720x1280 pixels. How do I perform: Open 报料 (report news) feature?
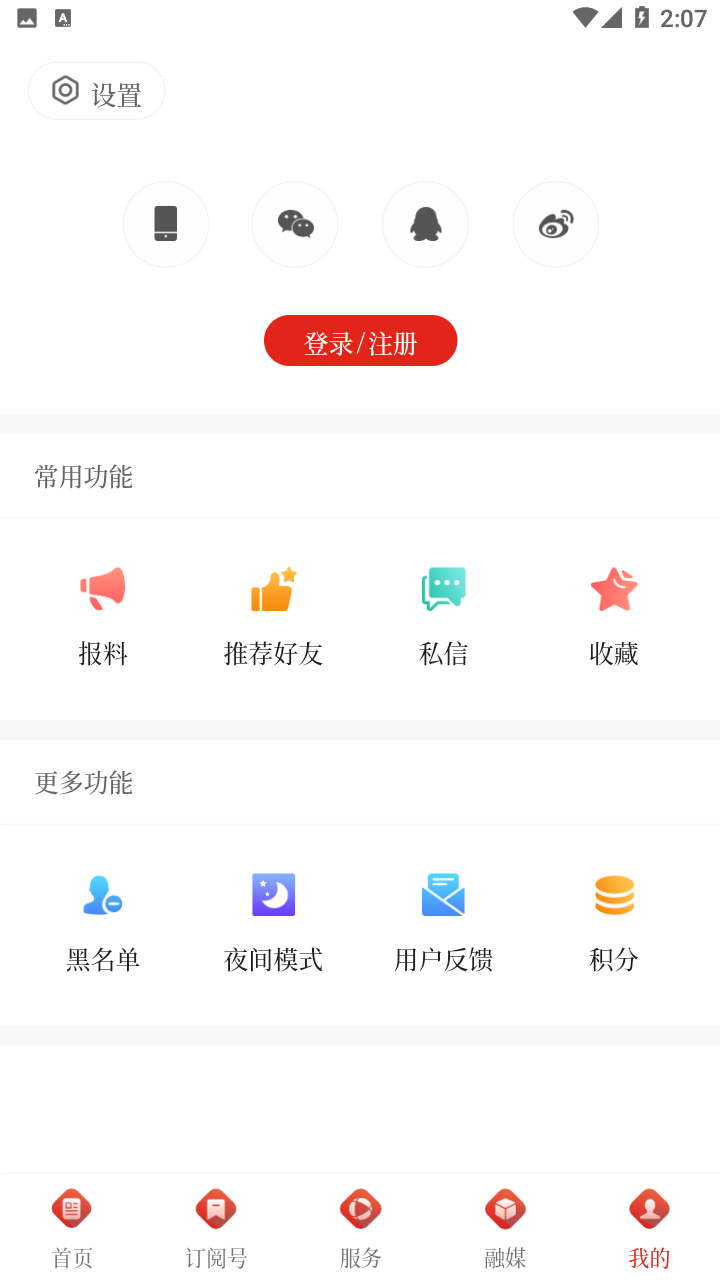click(103, 615)
